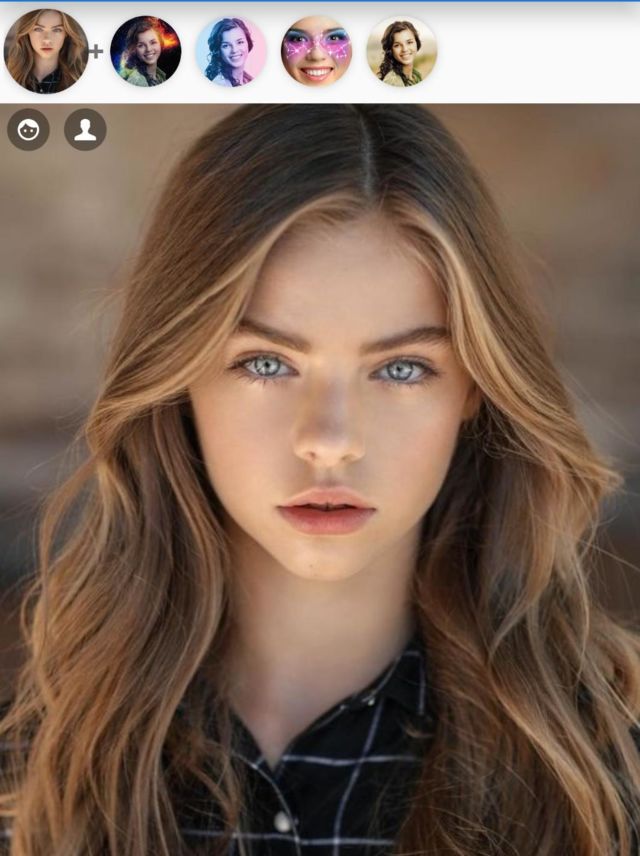This screenshot has width=640, height=856.
Task: Select the beige background portrait style thumbnail
Action: point(402,51)
